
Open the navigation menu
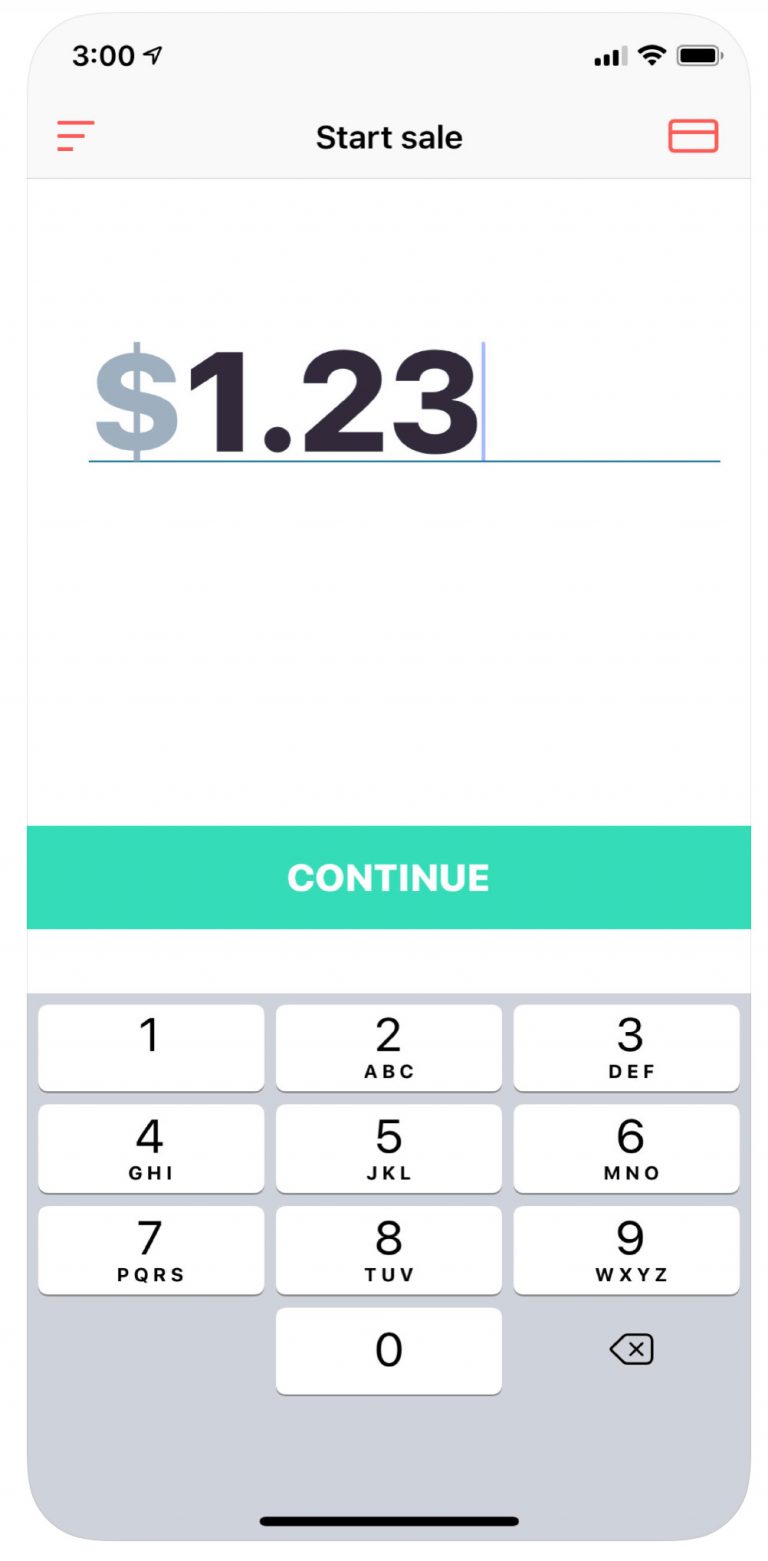coord(75,137)
